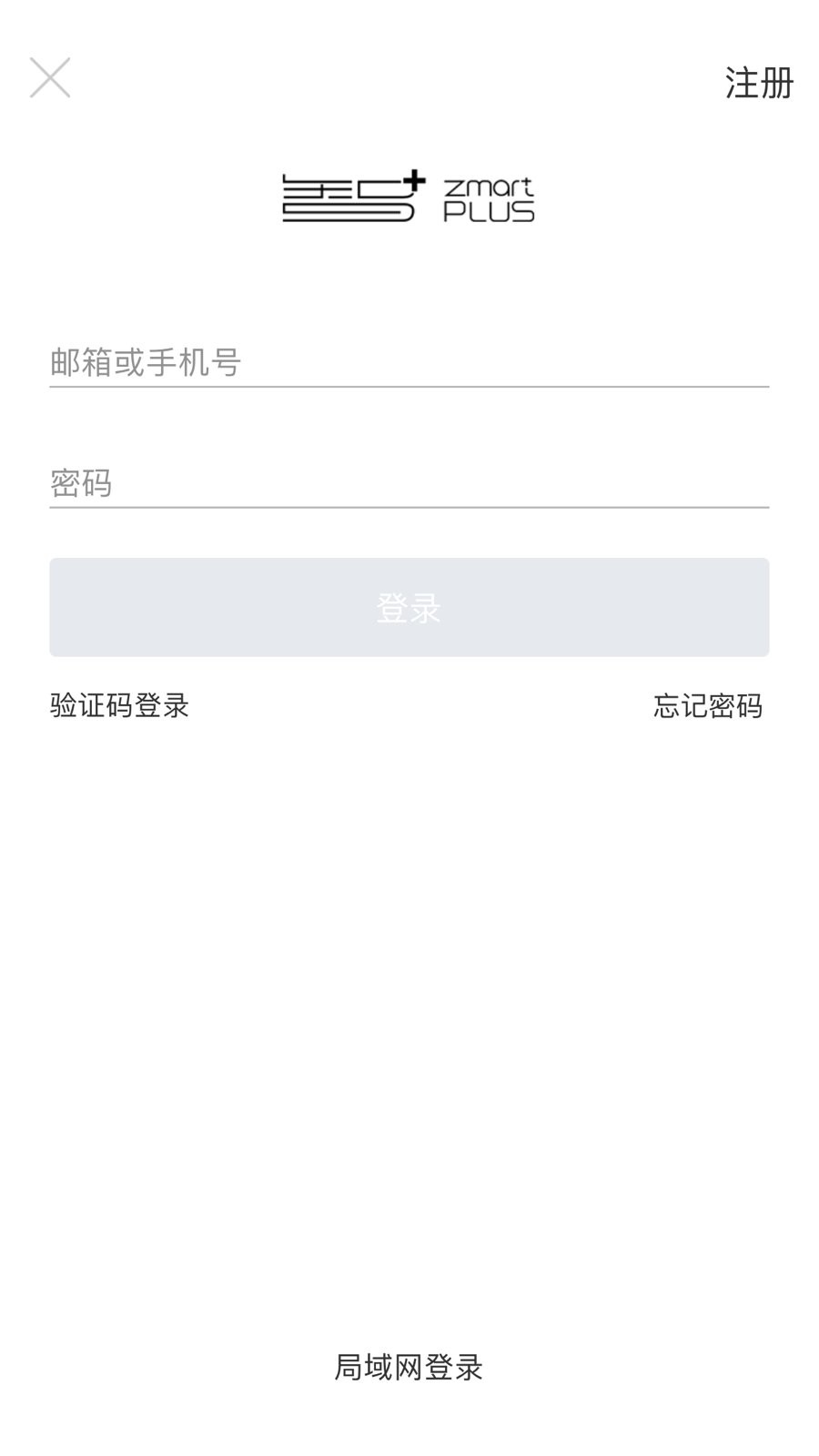Close the page with the top-left icon
The image size is (819, 1456).
(x=50, y=77)
